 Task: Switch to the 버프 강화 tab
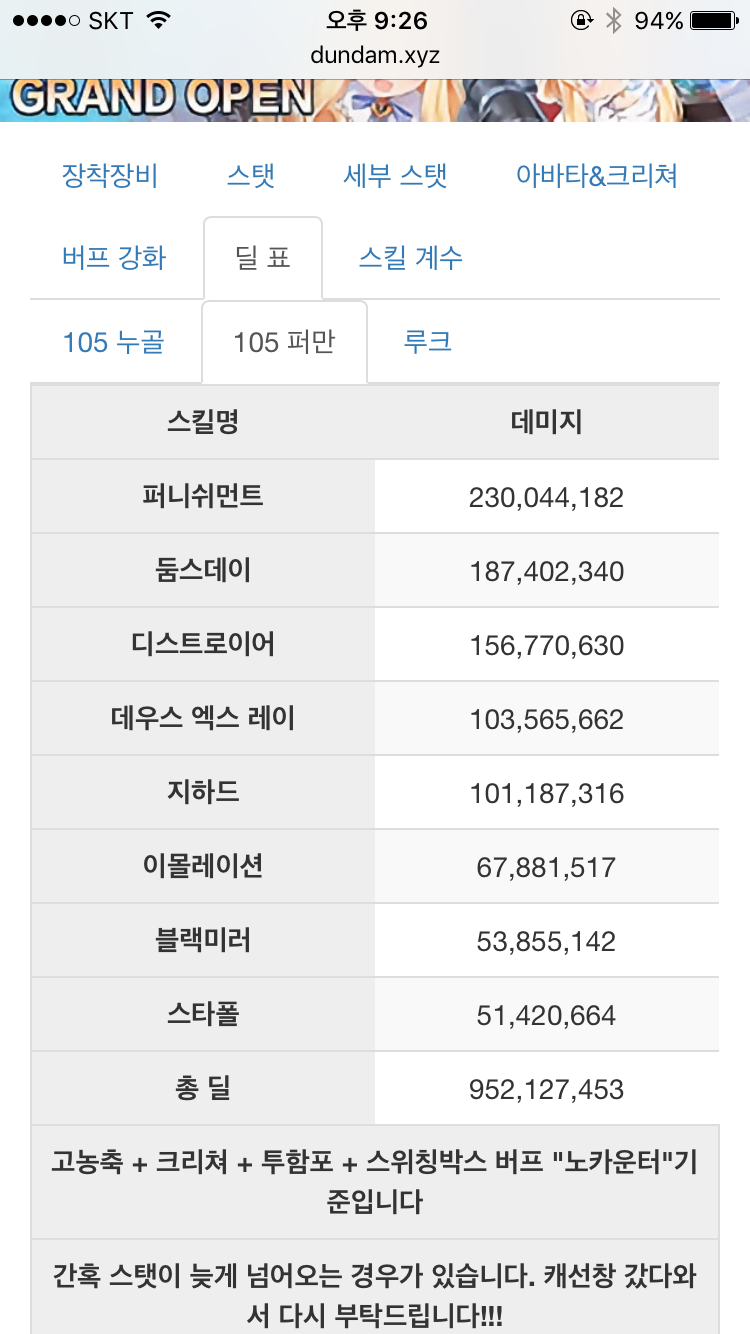point(114,258)
